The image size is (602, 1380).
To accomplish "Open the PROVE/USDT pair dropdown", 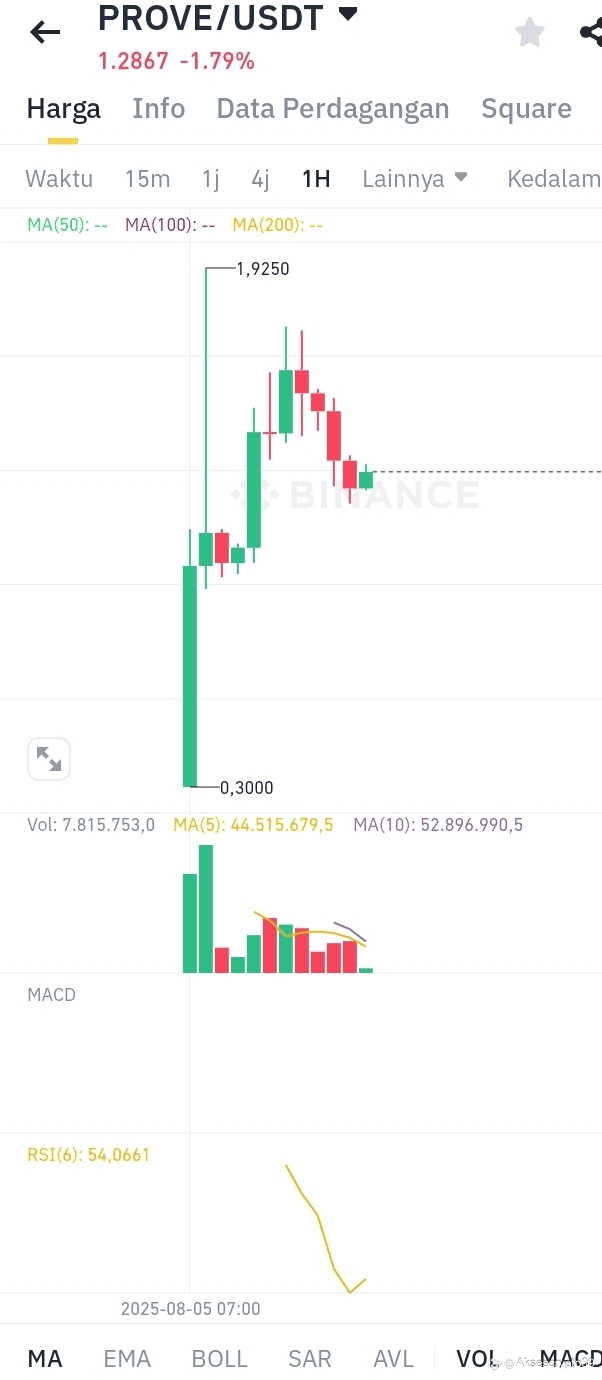I will pos(348,14).
